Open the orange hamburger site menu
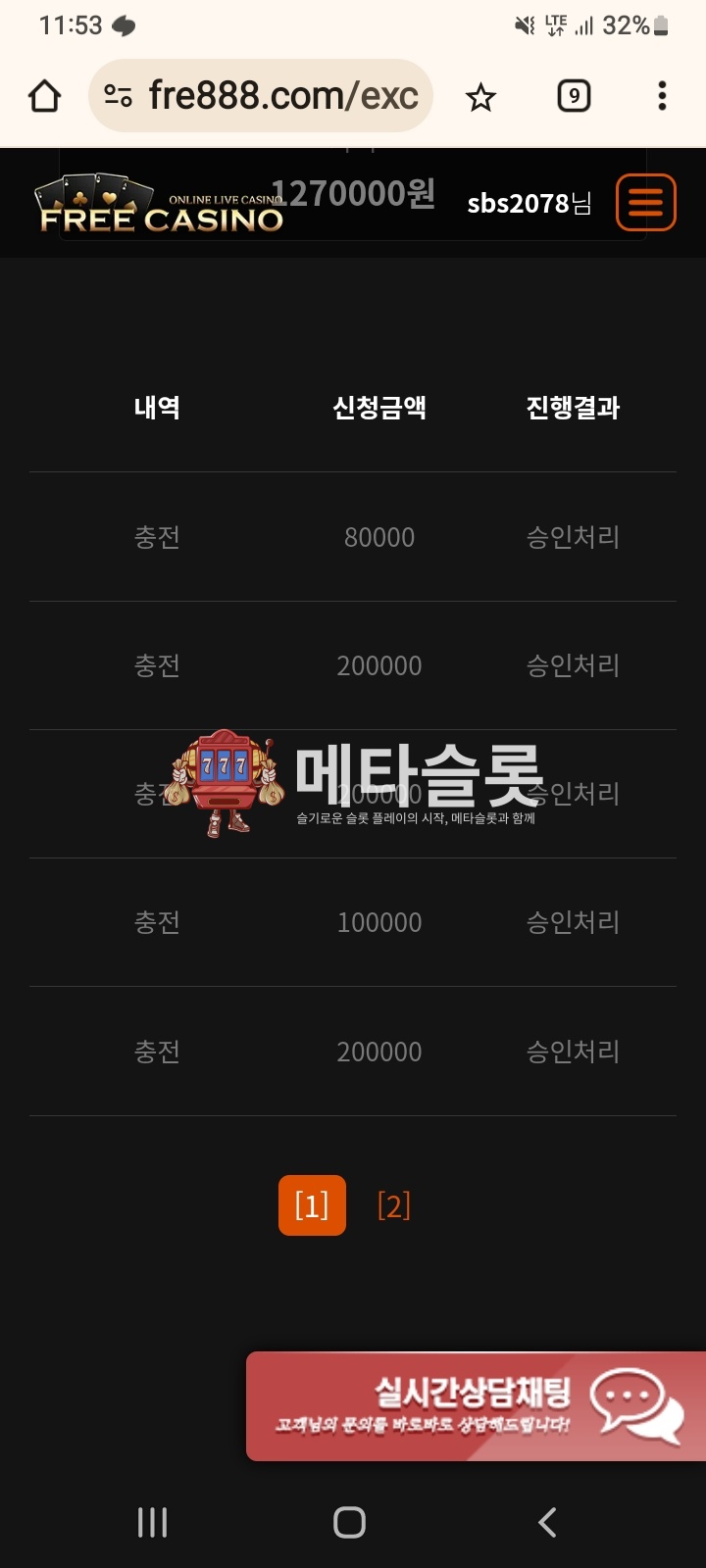The image size is (706, 1568). 645,203
